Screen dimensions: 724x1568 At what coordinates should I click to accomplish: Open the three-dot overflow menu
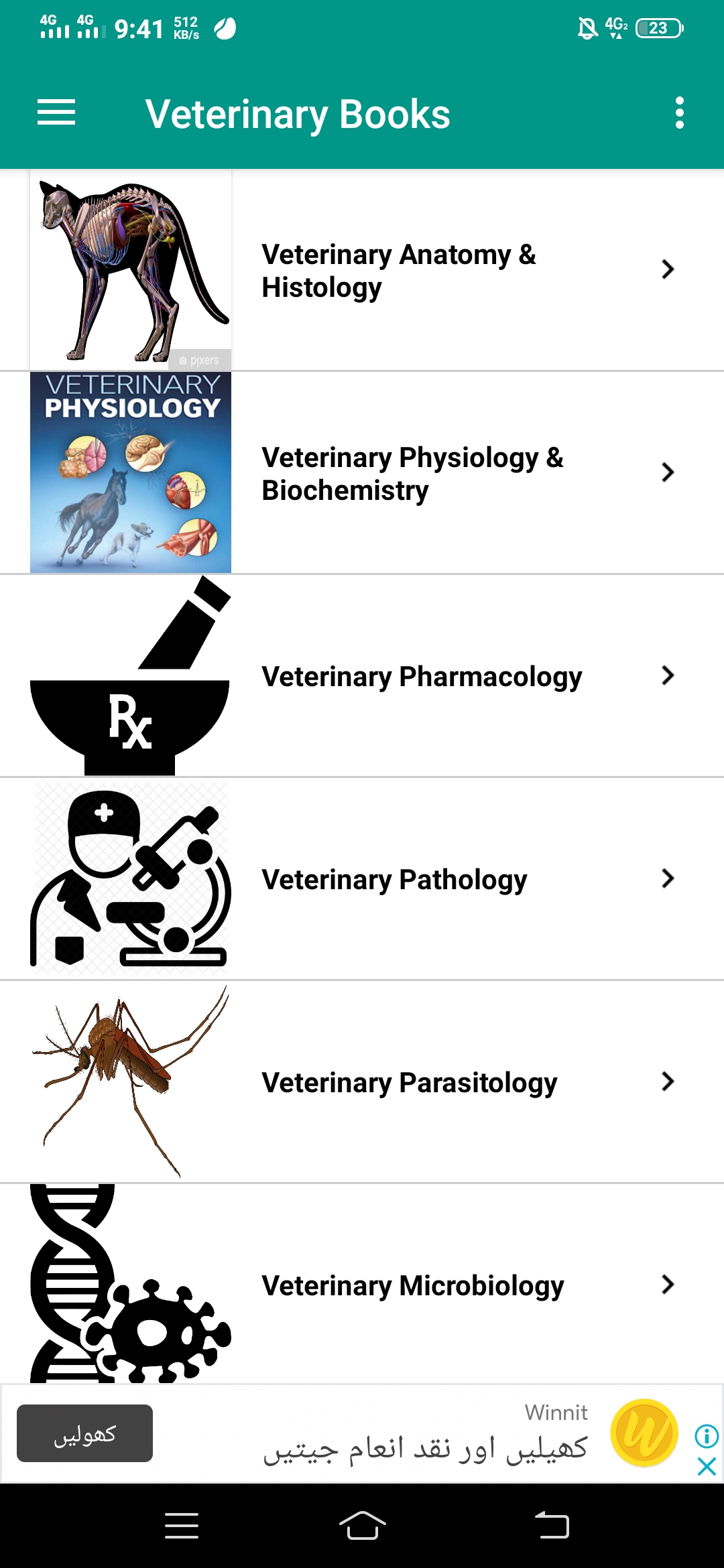679,113
